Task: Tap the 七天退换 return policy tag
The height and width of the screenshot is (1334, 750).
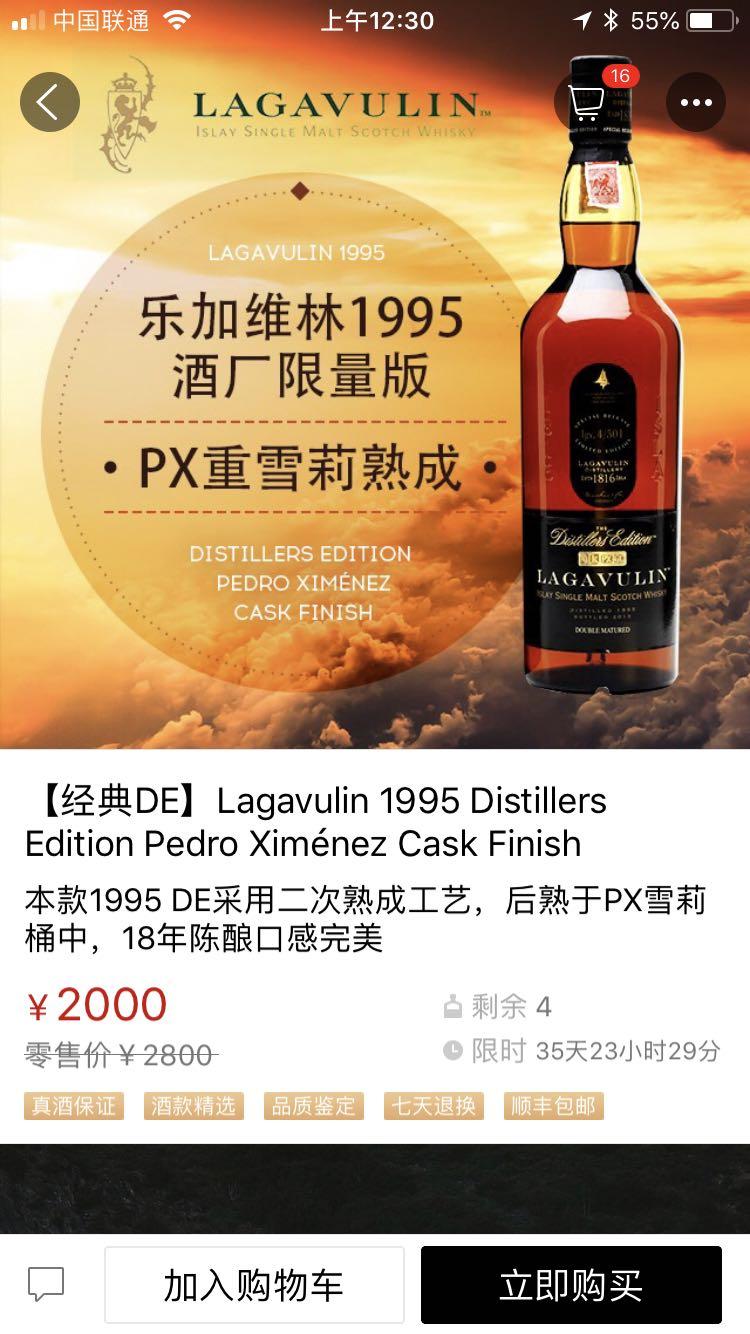Action: coord(433,1106)
